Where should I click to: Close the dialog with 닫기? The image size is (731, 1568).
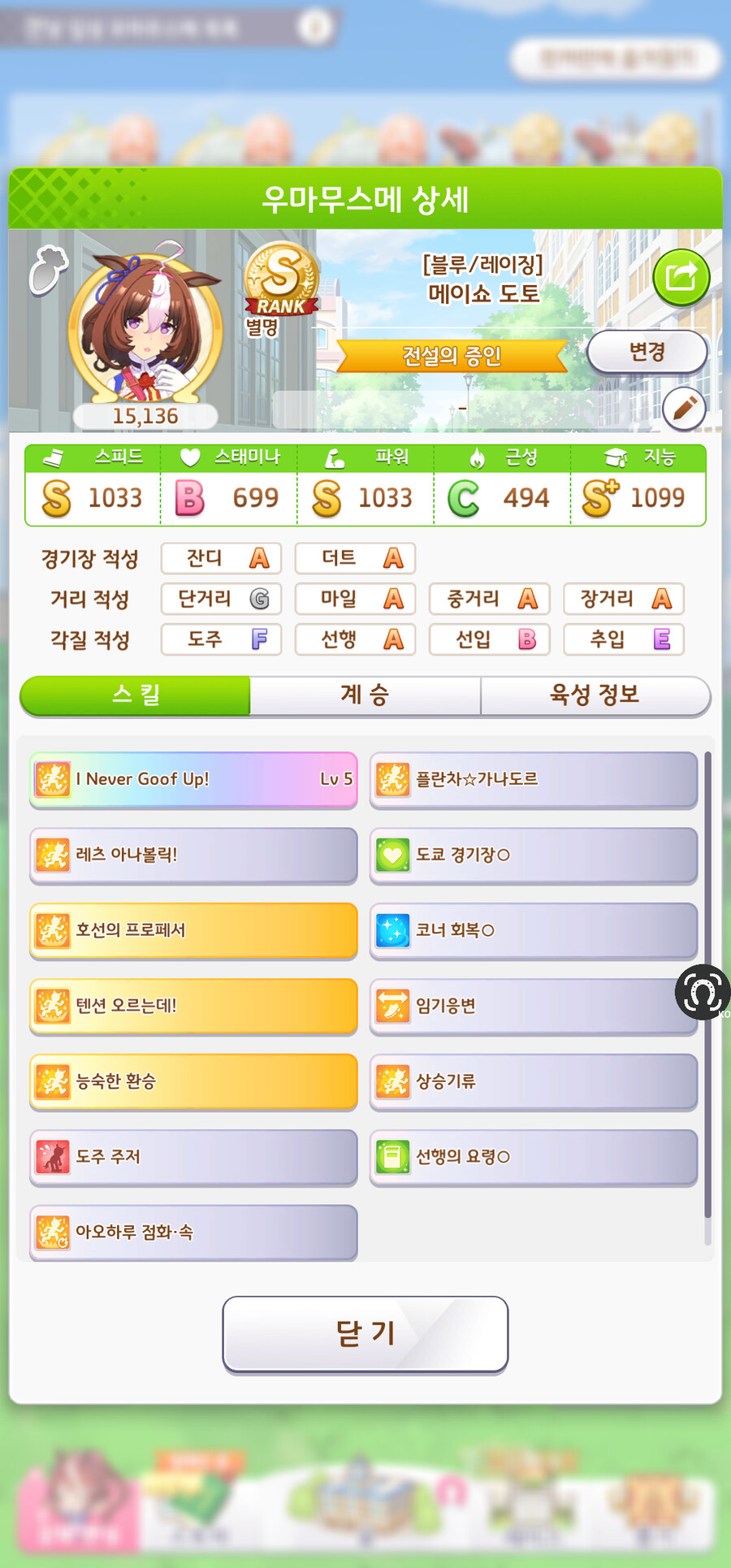tap(365, 1334)
